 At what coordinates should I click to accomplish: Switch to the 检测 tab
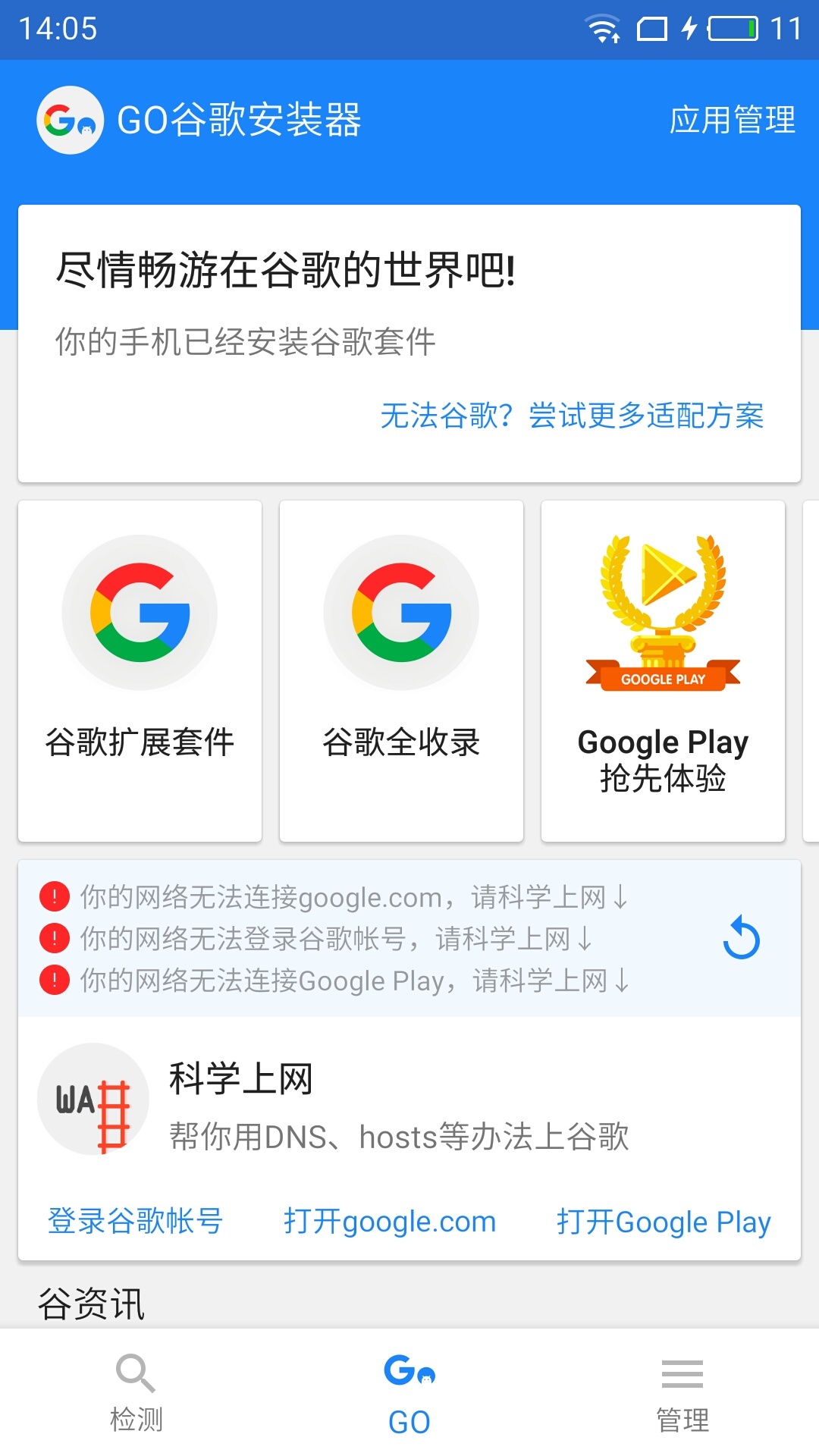(x=135, y=1395)
